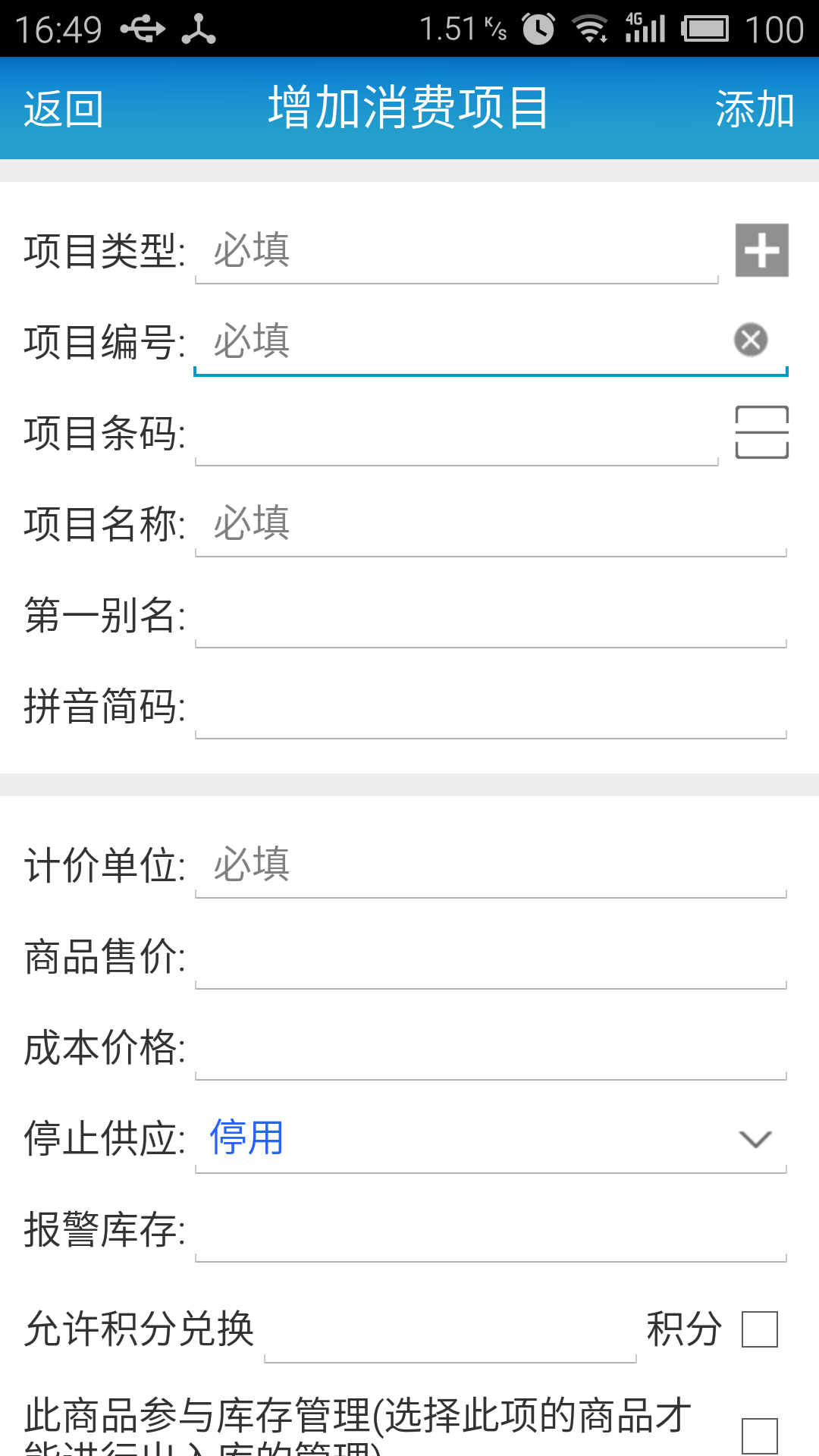This screenshot has height=1456, width=819.
Task: Tap the 项目条码 input field
Action: (457, 432)
